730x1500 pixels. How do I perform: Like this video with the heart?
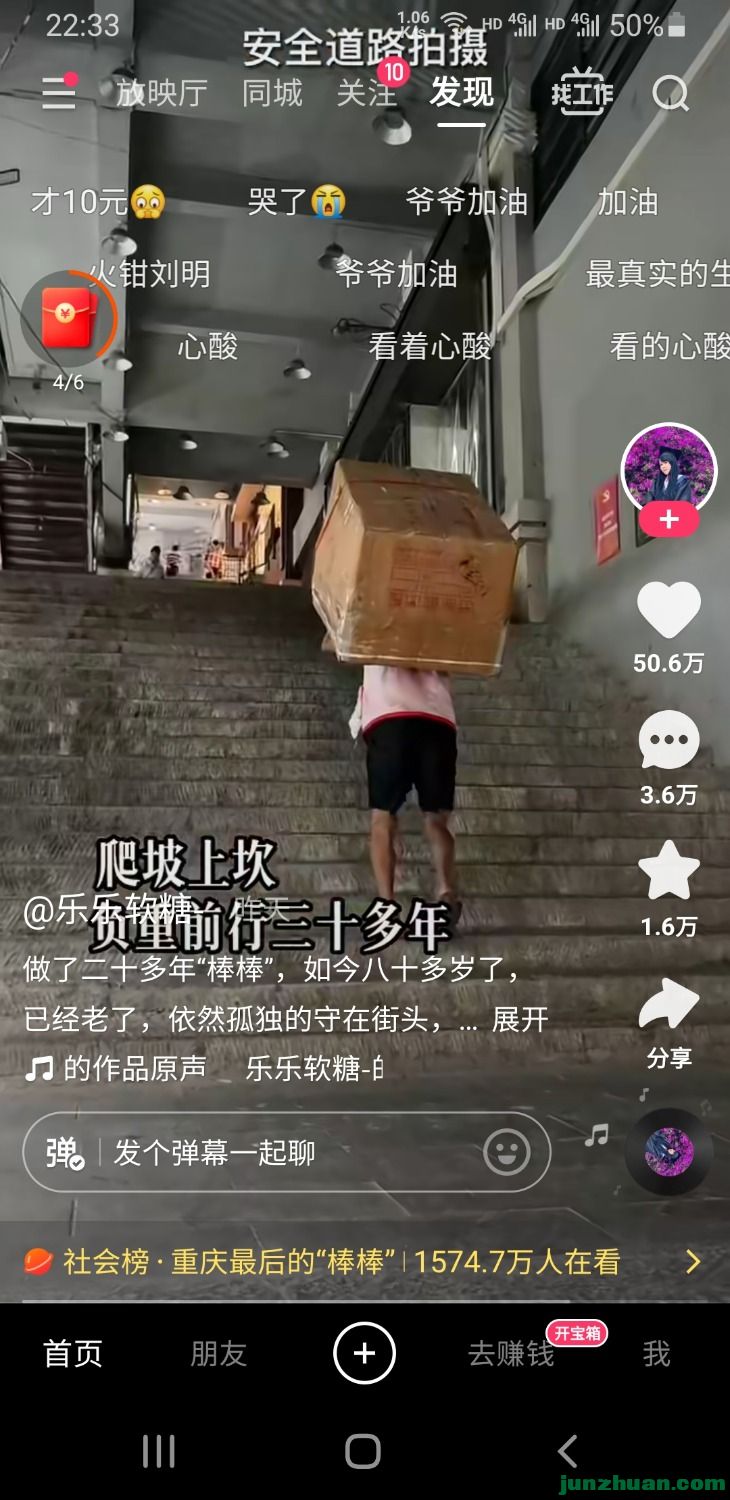click(669, 610)
